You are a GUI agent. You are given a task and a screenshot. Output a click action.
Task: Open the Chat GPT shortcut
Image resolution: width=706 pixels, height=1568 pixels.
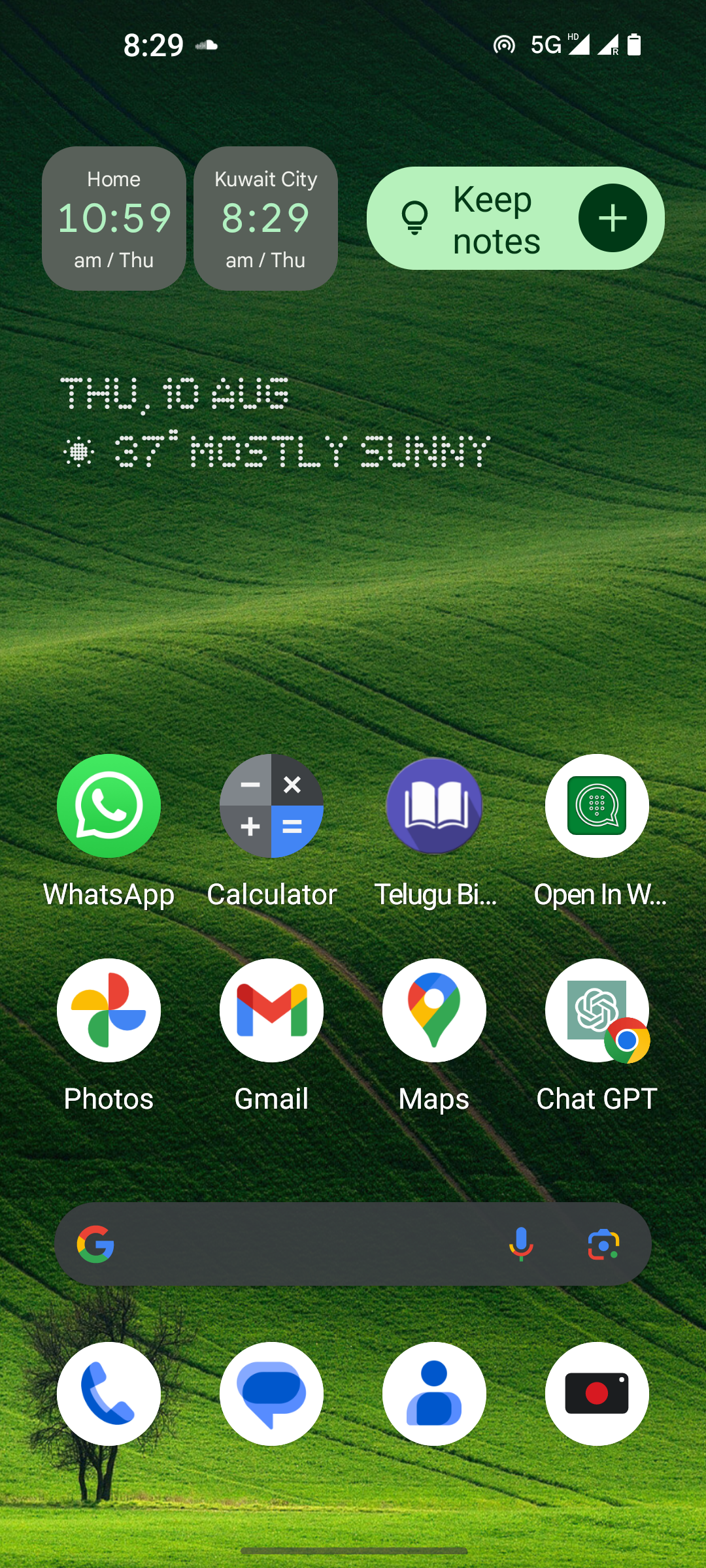[597, 1010]
